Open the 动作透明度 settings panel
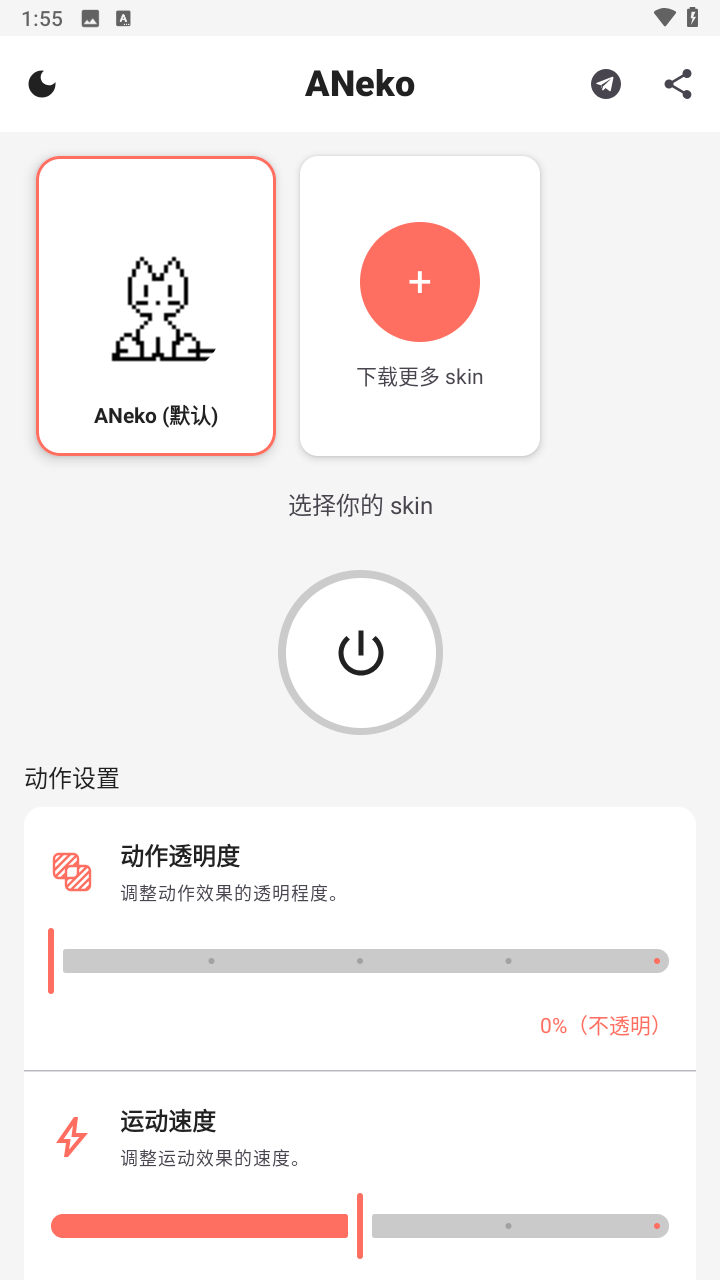This screenshot has width=720, height=1280. tap(178, 856)
